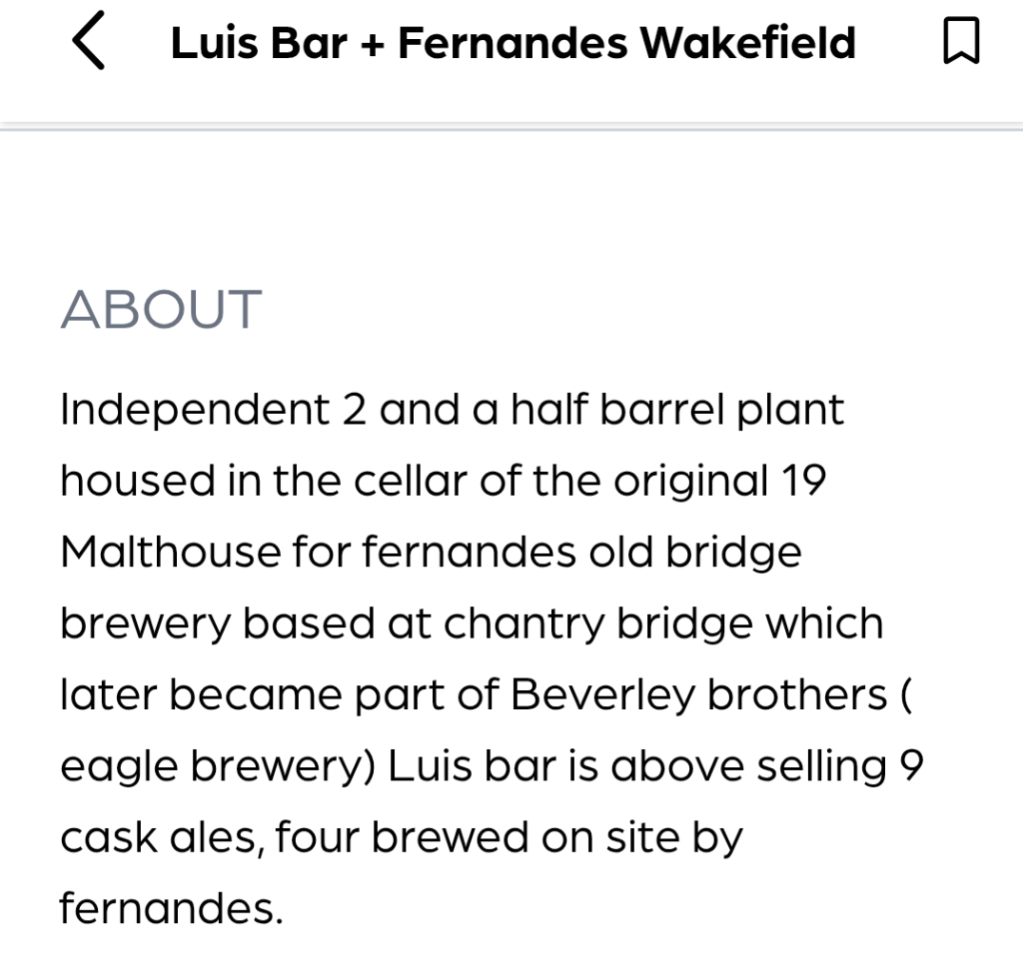Go back from Luis Bar page
Screen dimensions: 1023x965
click(x=89, y=44)
